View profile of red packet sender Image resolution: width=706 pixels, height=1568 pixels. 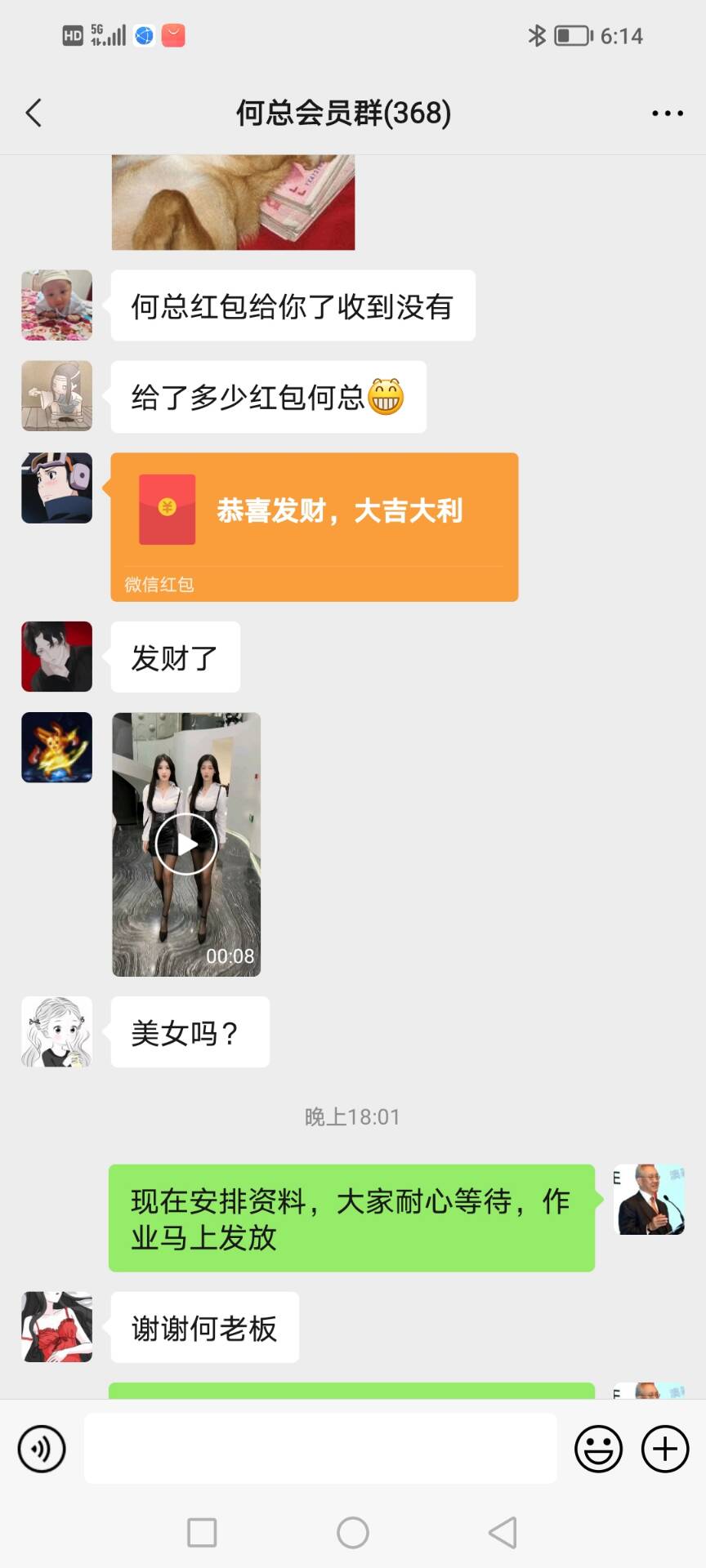(56, 488)
